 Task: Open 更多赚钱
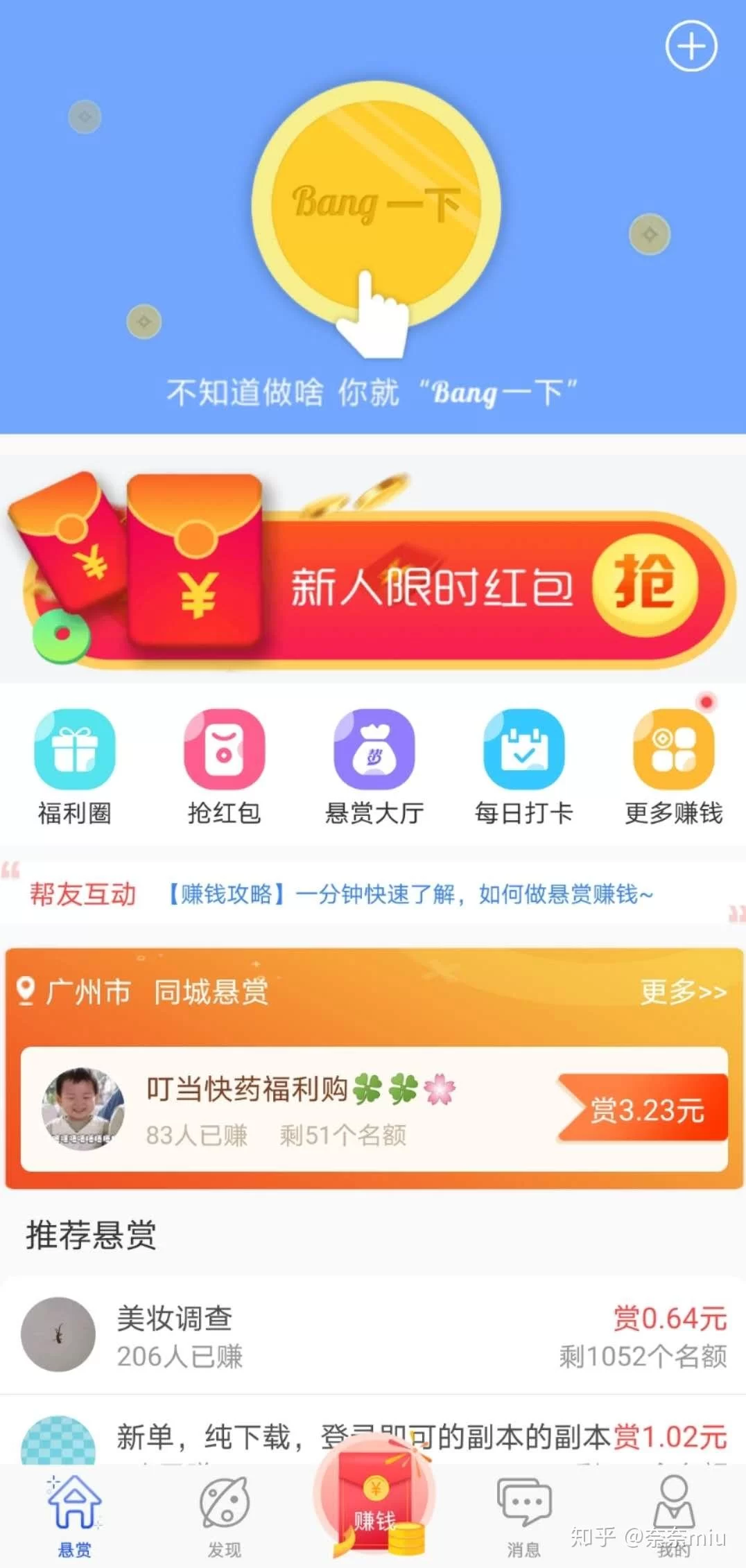tap(673, 766)
